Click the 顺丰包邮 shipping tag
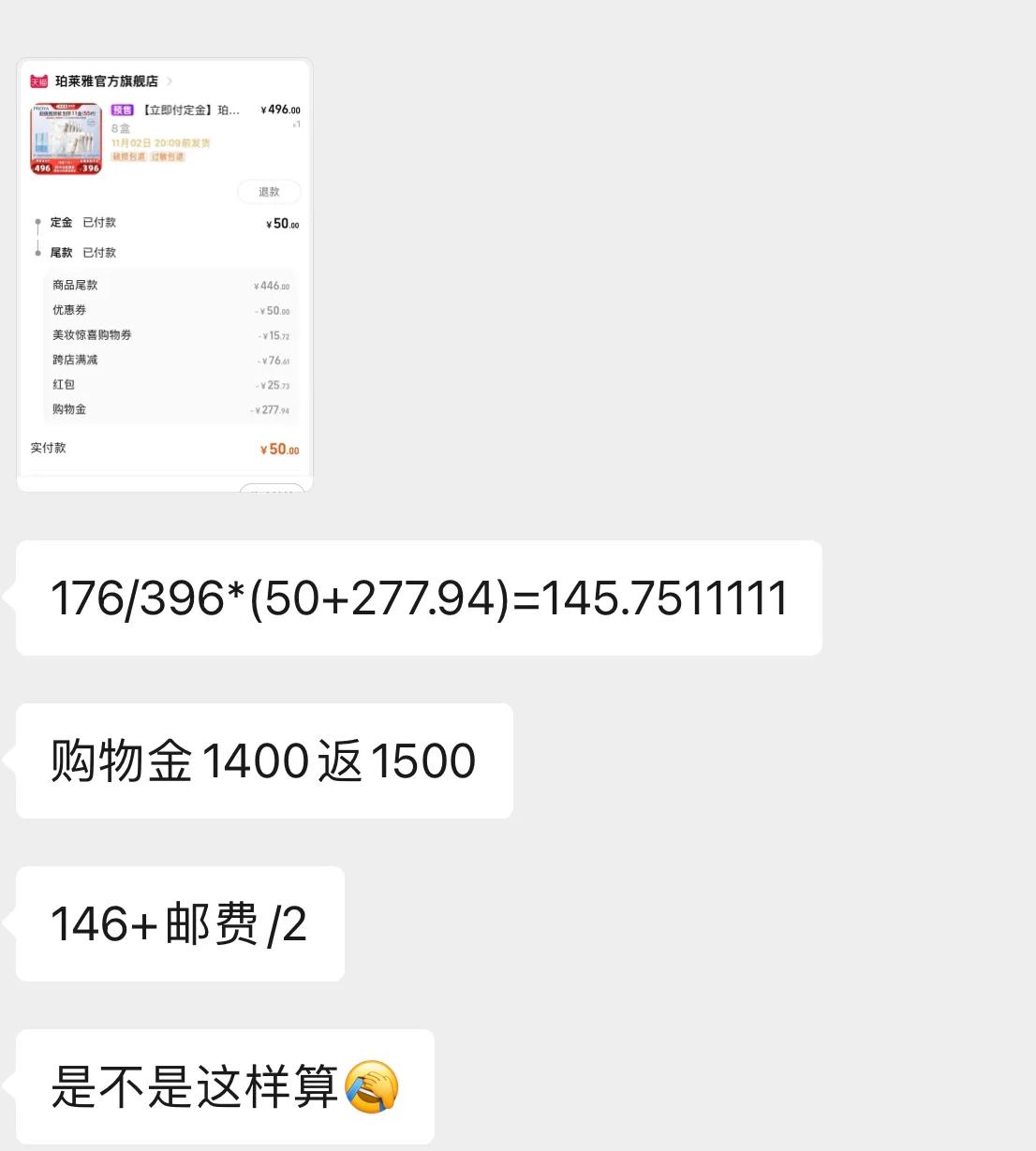This screenshot has width=1036, height=1151. (x=130, y=155)
